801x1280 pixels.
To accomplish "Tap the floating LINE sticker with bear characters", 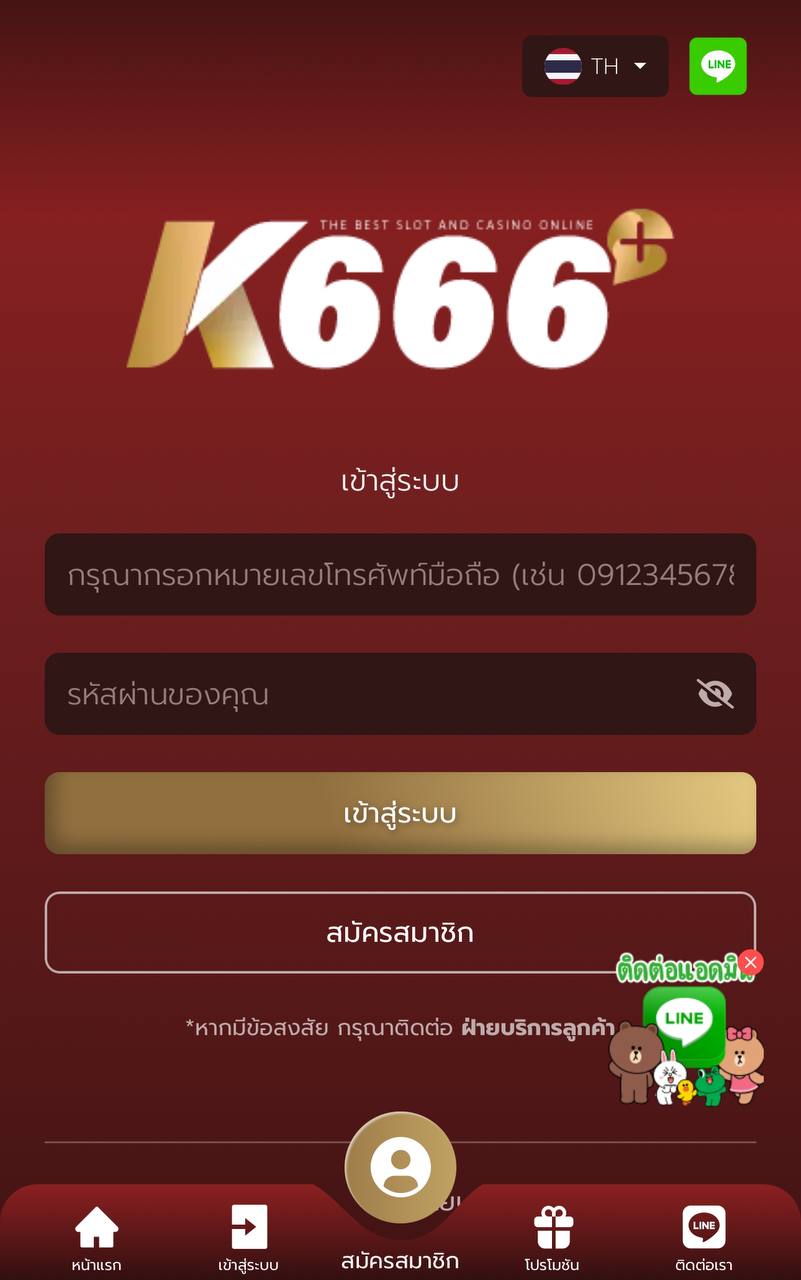I will point(685,1040).
